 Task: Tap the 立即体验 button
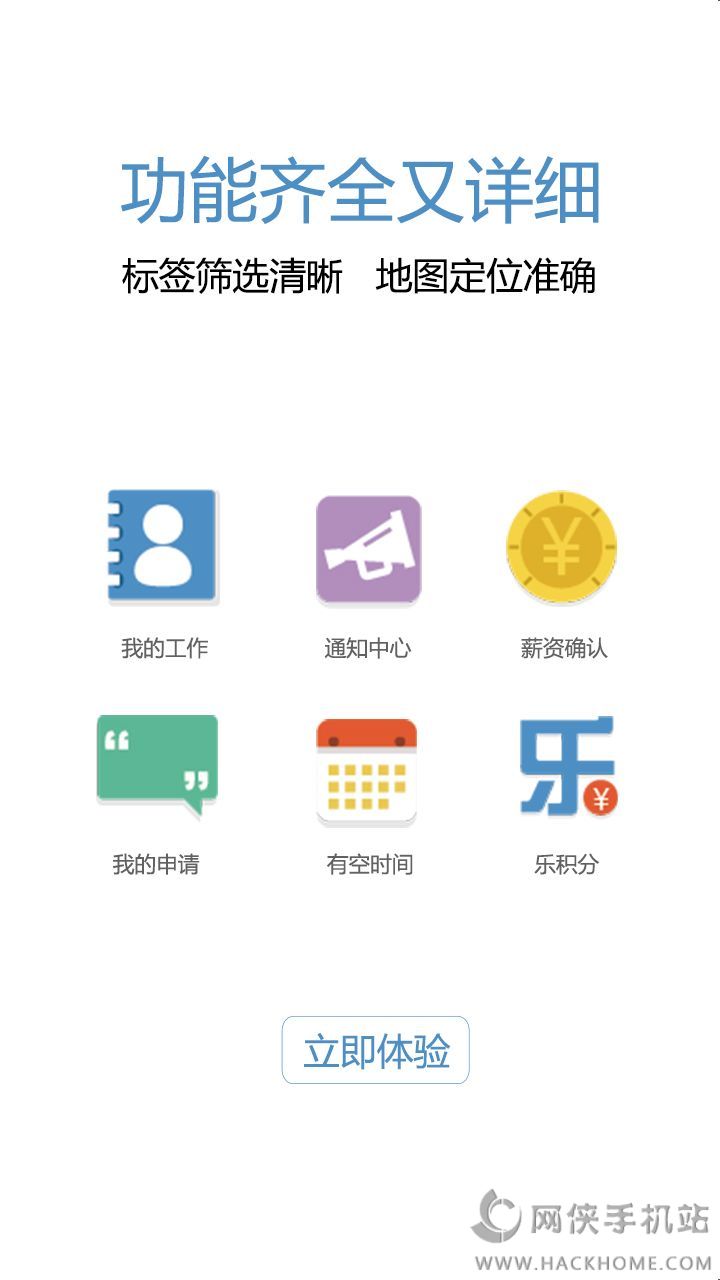point(376,1050)
